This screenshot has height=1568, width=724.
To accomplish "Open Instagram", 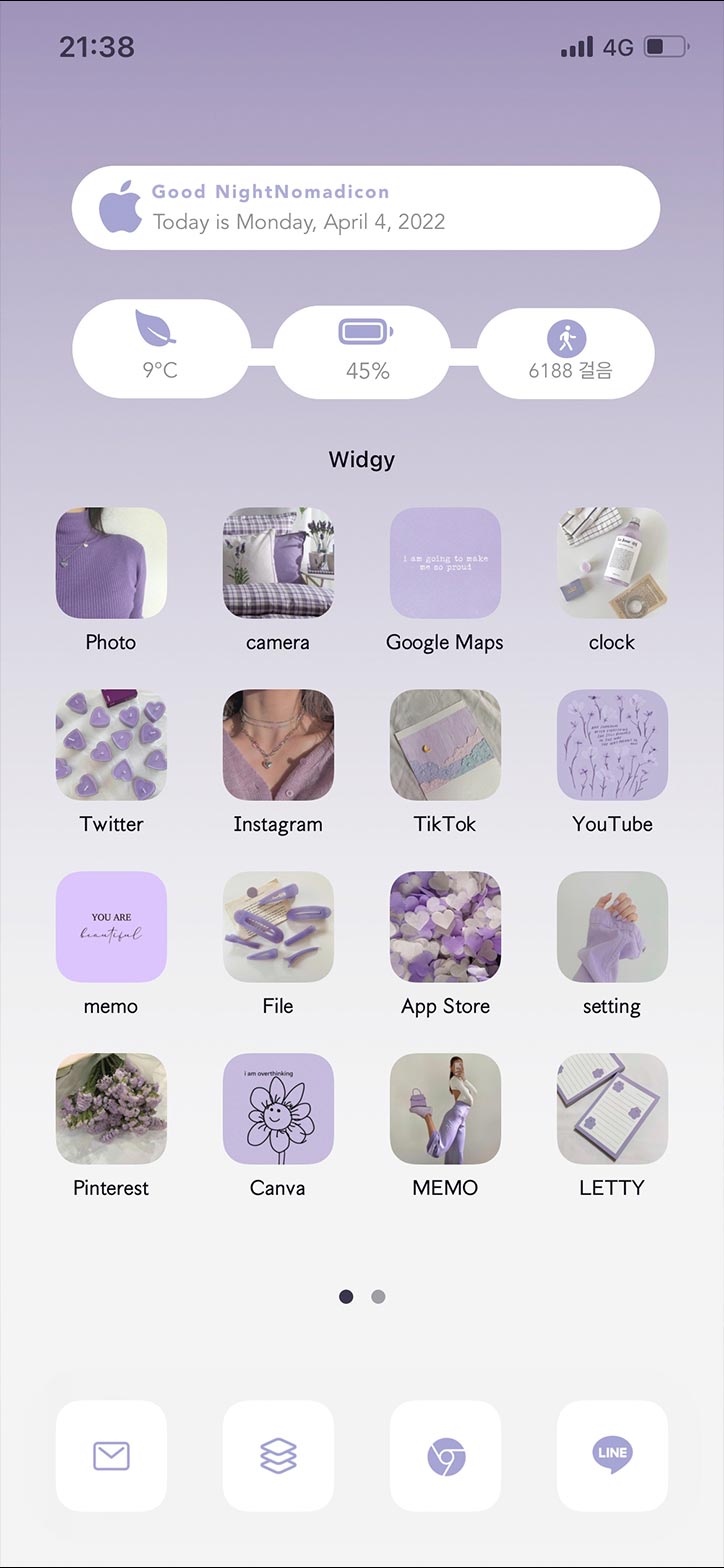I will pos(278,745).
